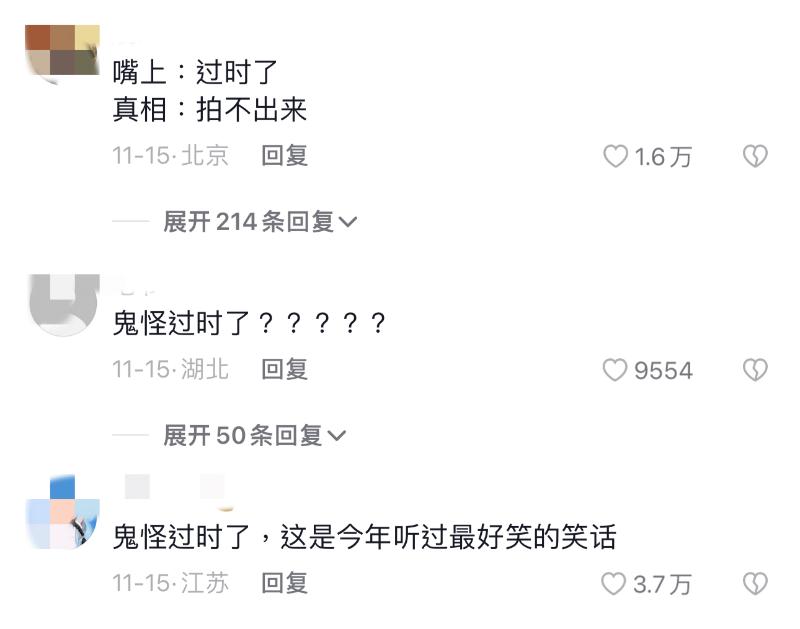Like the comment '鬼怪过时了？？？？？'
This screenshot has height=629, width=800.
point(616,371)
